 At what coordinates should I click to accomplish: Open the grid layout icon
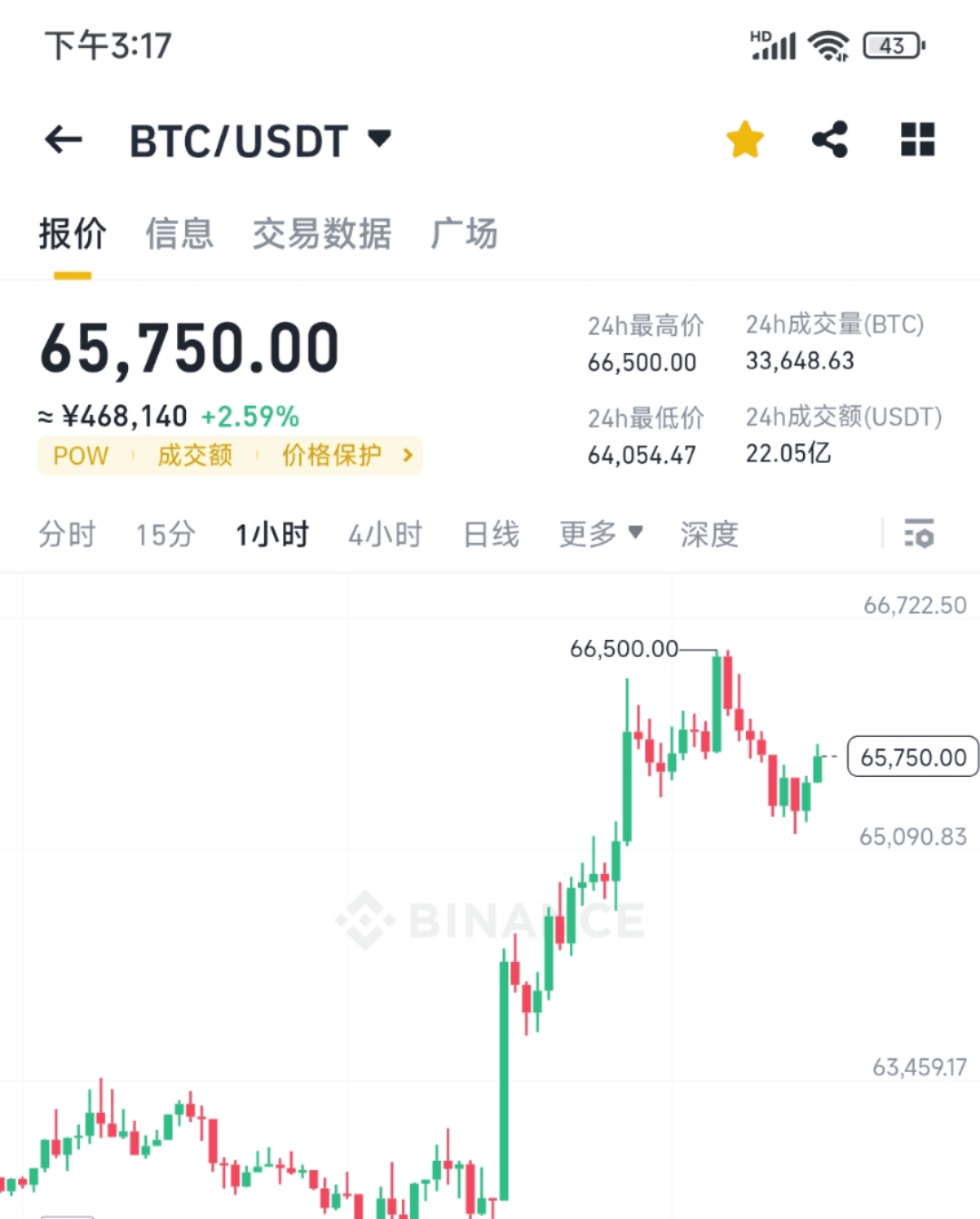point(917,140)
